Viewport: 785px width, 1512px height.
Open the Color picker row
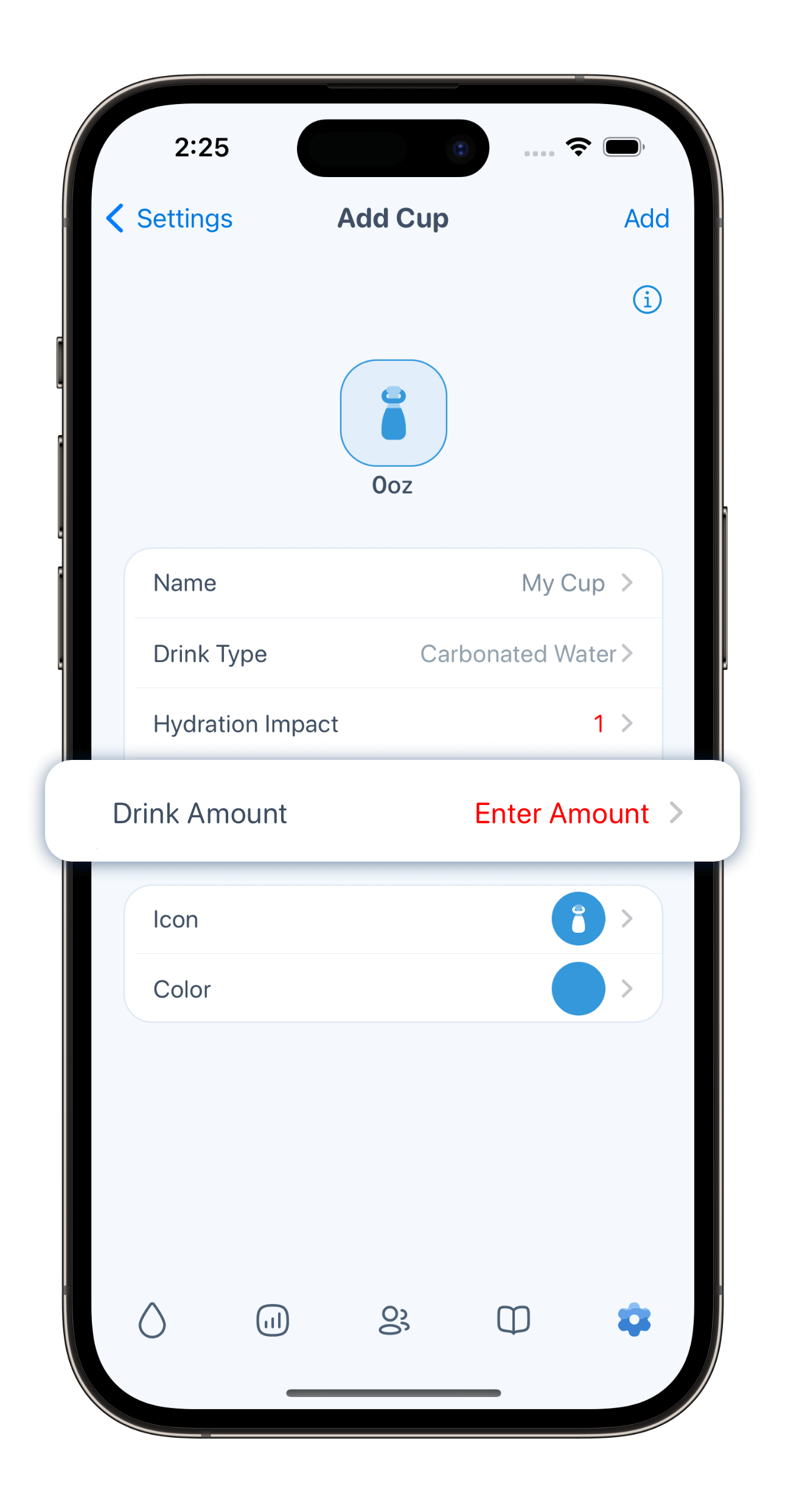(393, 989)
